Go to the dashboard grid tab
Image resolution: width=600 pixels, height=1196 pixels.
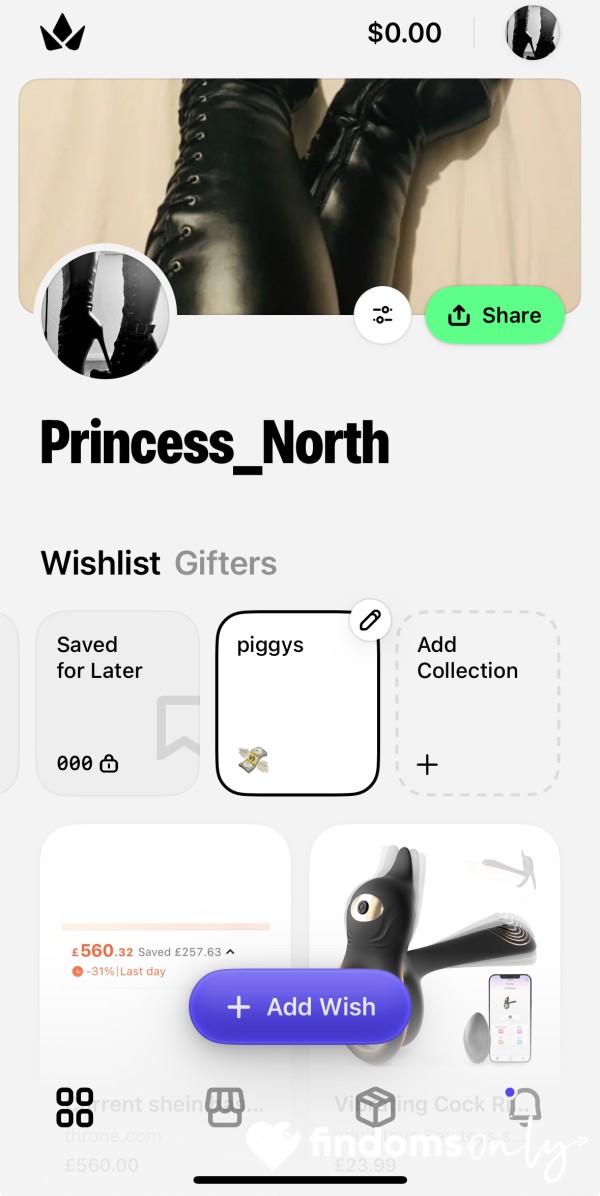tap(75, 1107)
